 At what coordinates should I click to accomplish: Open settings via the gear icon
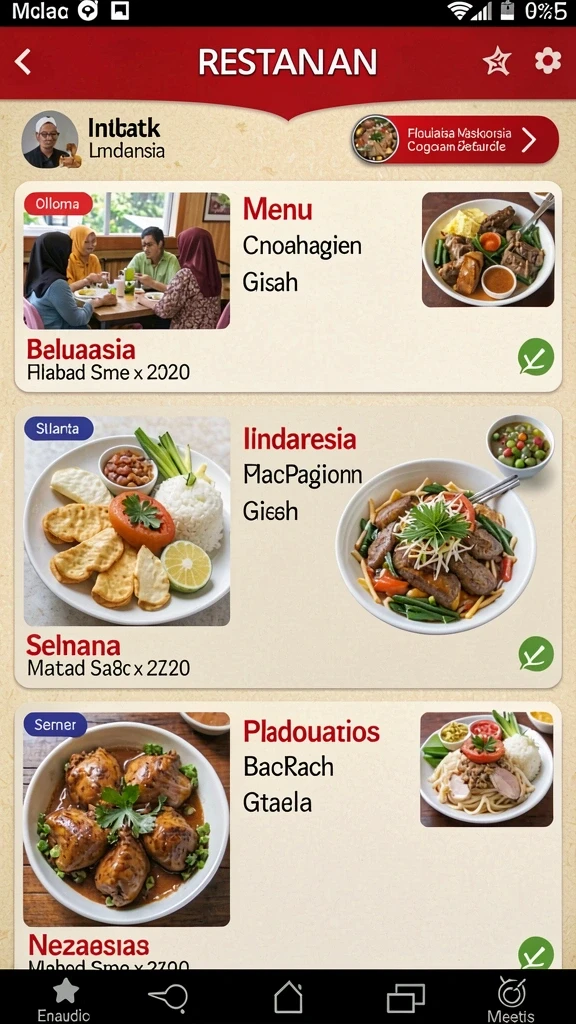pyautogui.click(x=548, y=61)
